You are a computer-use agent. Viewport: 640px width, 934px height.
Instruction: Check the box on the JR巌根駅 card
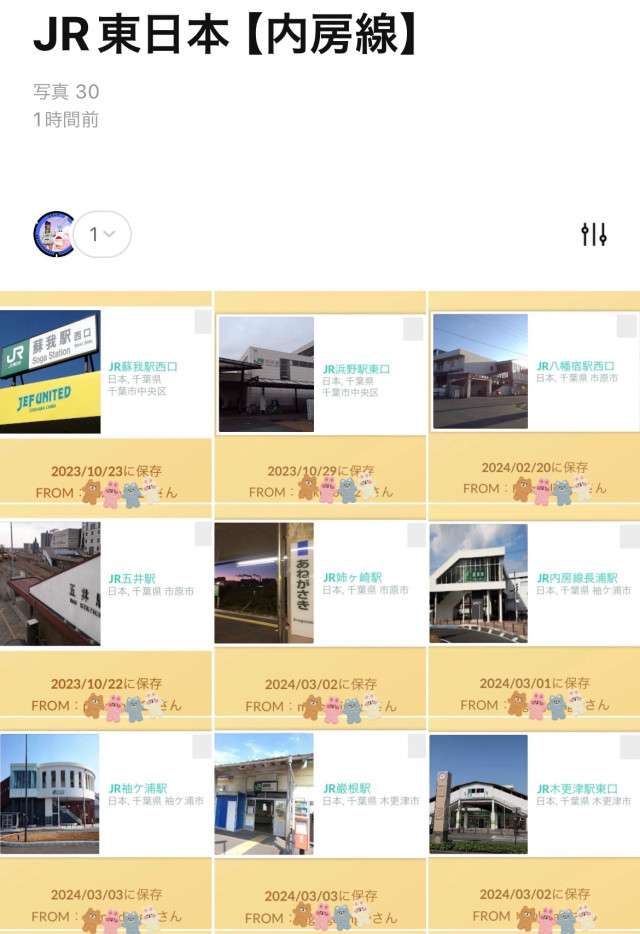(x=416, y=747)
